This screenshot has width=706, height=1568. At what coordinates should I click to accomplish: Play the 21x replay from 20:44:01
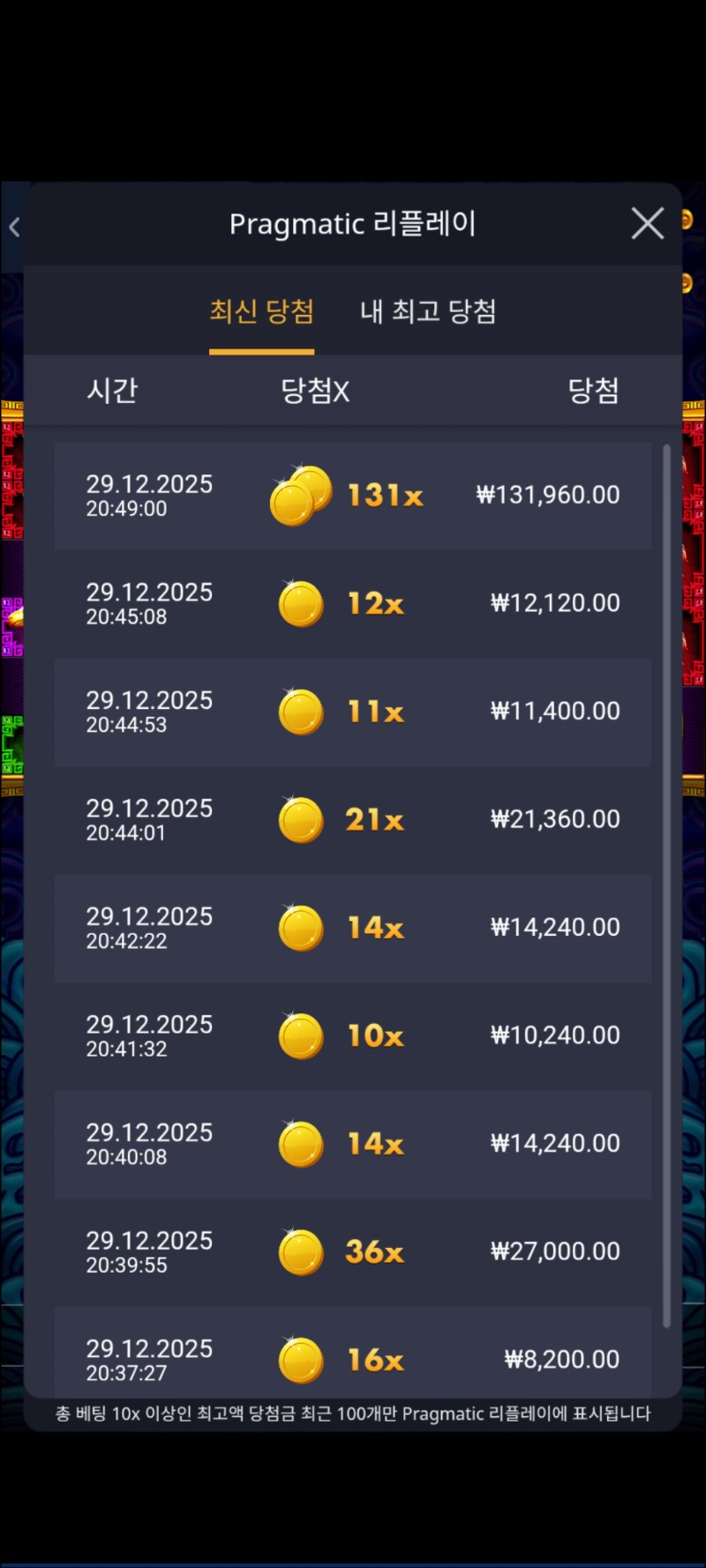point(353,820)
